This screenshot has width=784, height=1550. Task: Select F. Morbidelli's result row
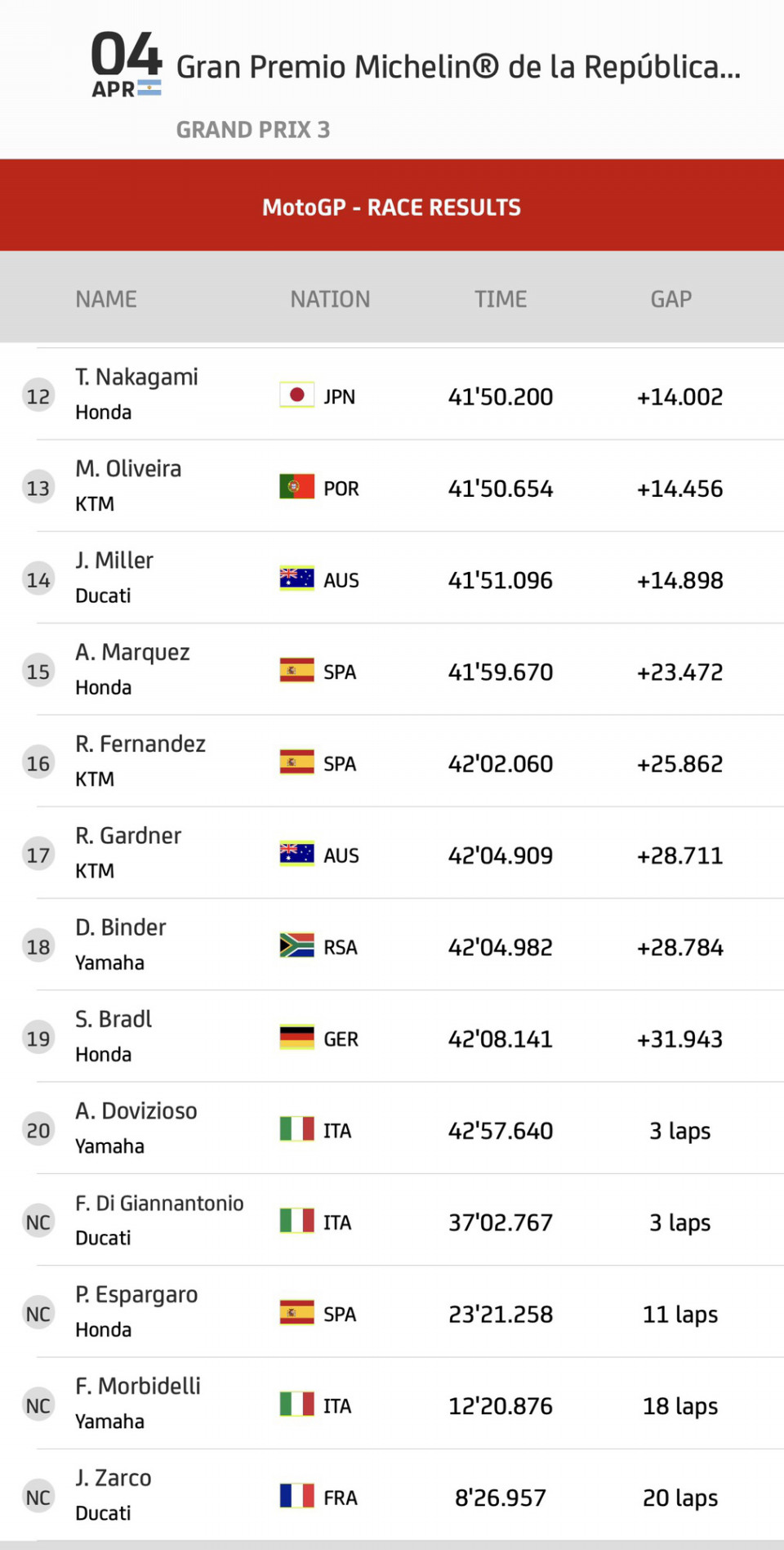pyautogui.click(x=392, y=1404)
